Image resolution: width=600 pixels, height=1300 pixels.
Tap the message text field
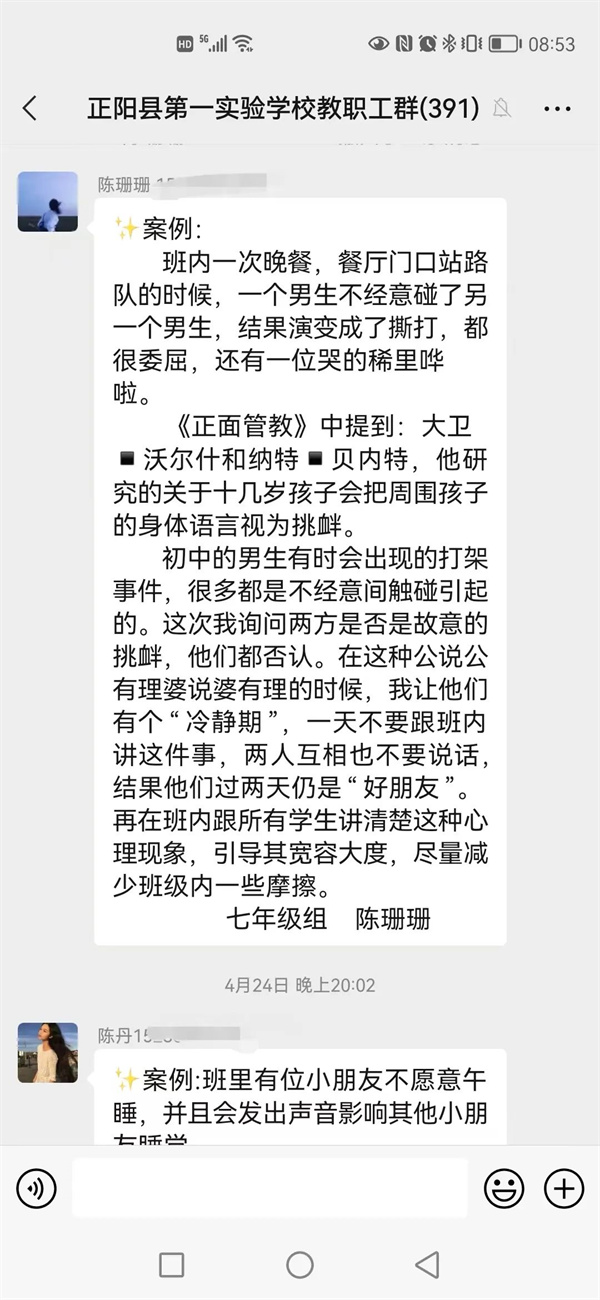pos(270,1188)
